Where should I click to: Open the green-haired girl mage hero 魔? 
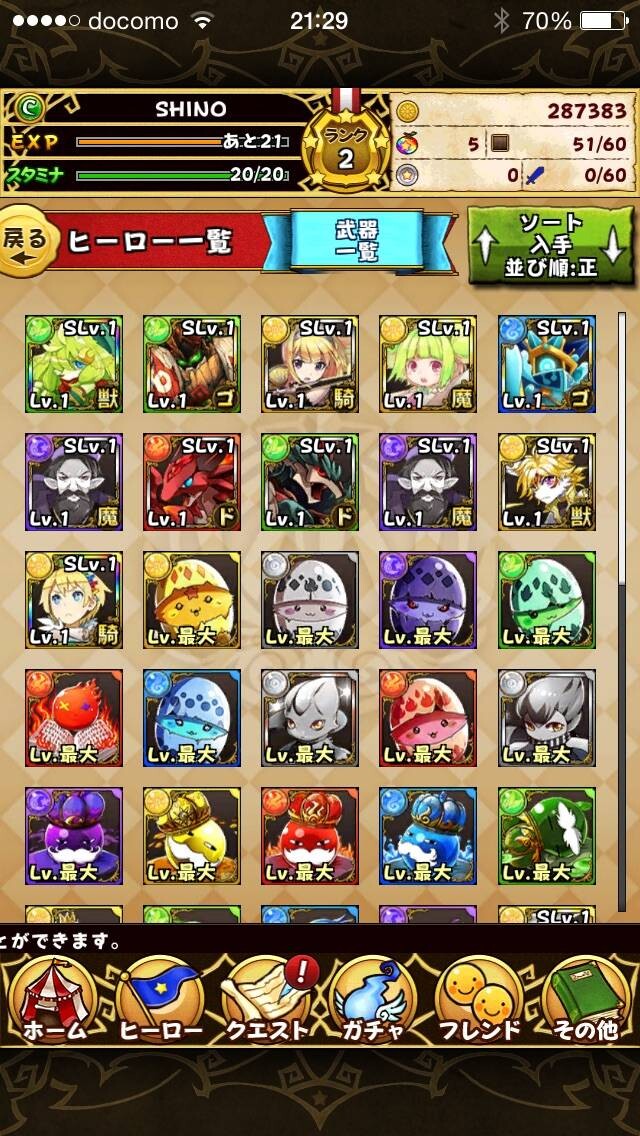coord(428,364)
